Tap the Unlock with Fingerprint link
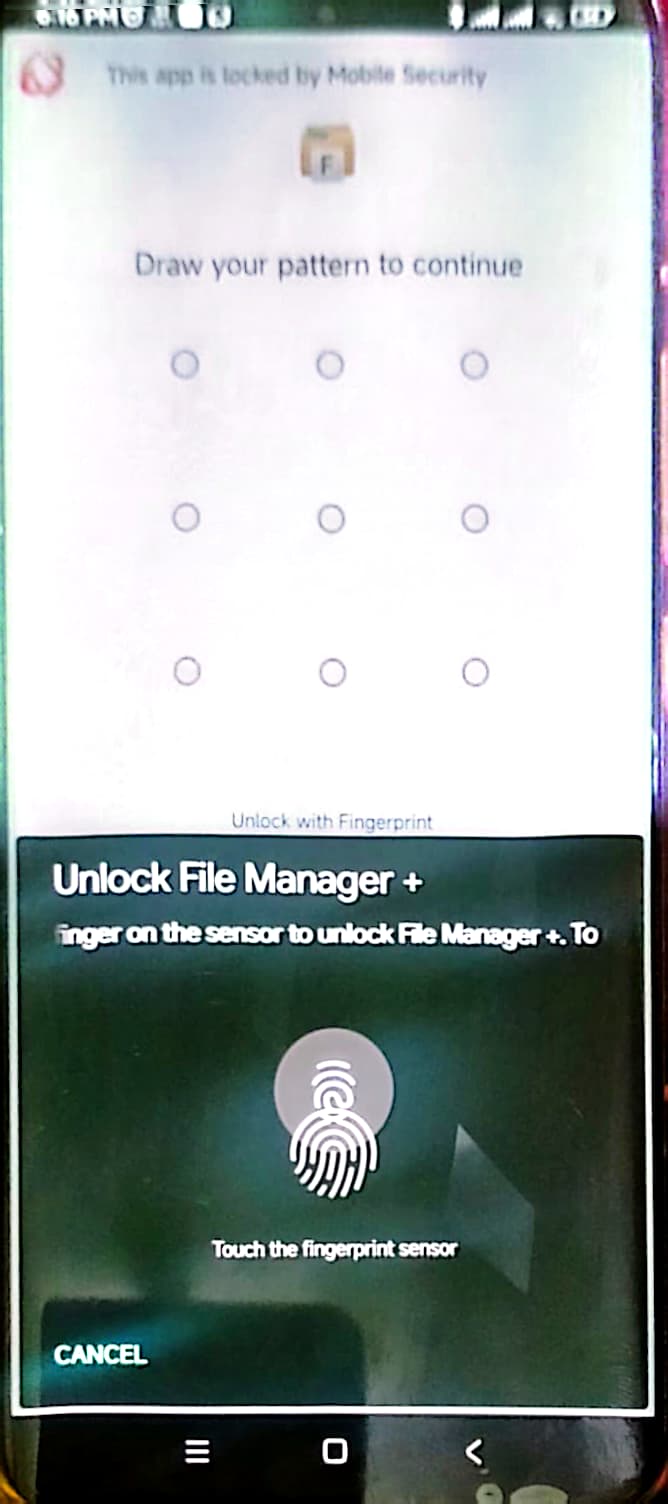Image resolution: width=668 pixels, height=1504 pixels. [332, 821]
